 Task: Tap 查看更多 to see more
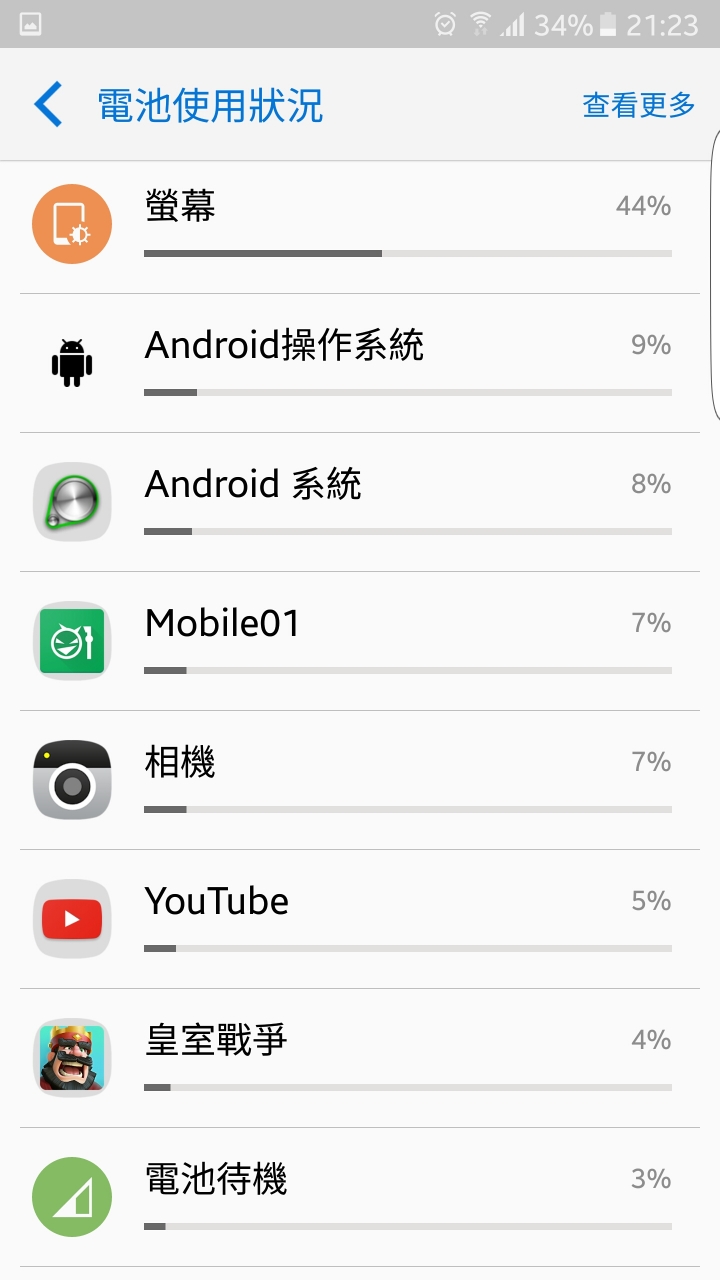tap(638, 105)
